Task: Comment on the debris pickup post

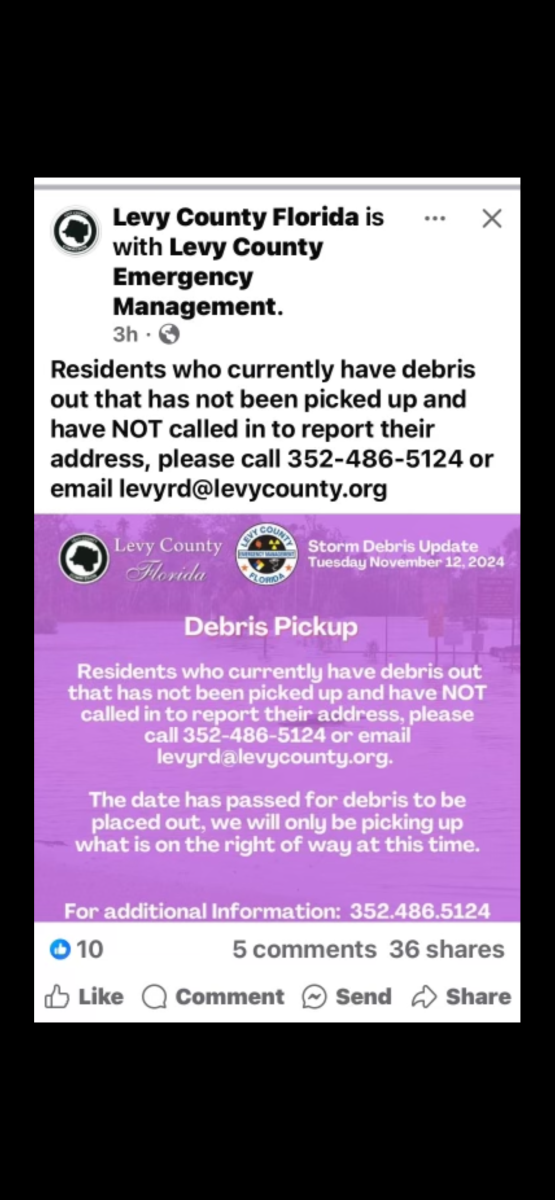Action: (x=213, y=997)
